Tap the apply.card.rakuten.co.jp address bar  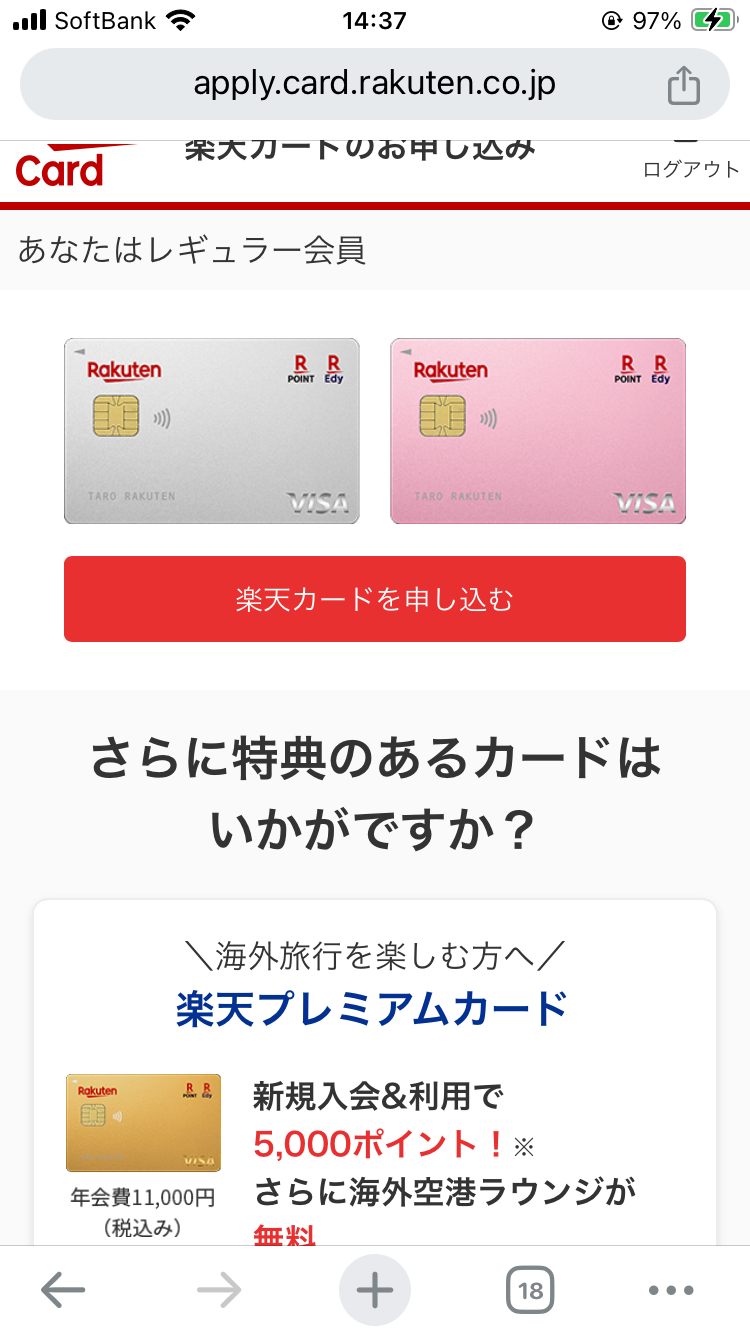(374, 84)
